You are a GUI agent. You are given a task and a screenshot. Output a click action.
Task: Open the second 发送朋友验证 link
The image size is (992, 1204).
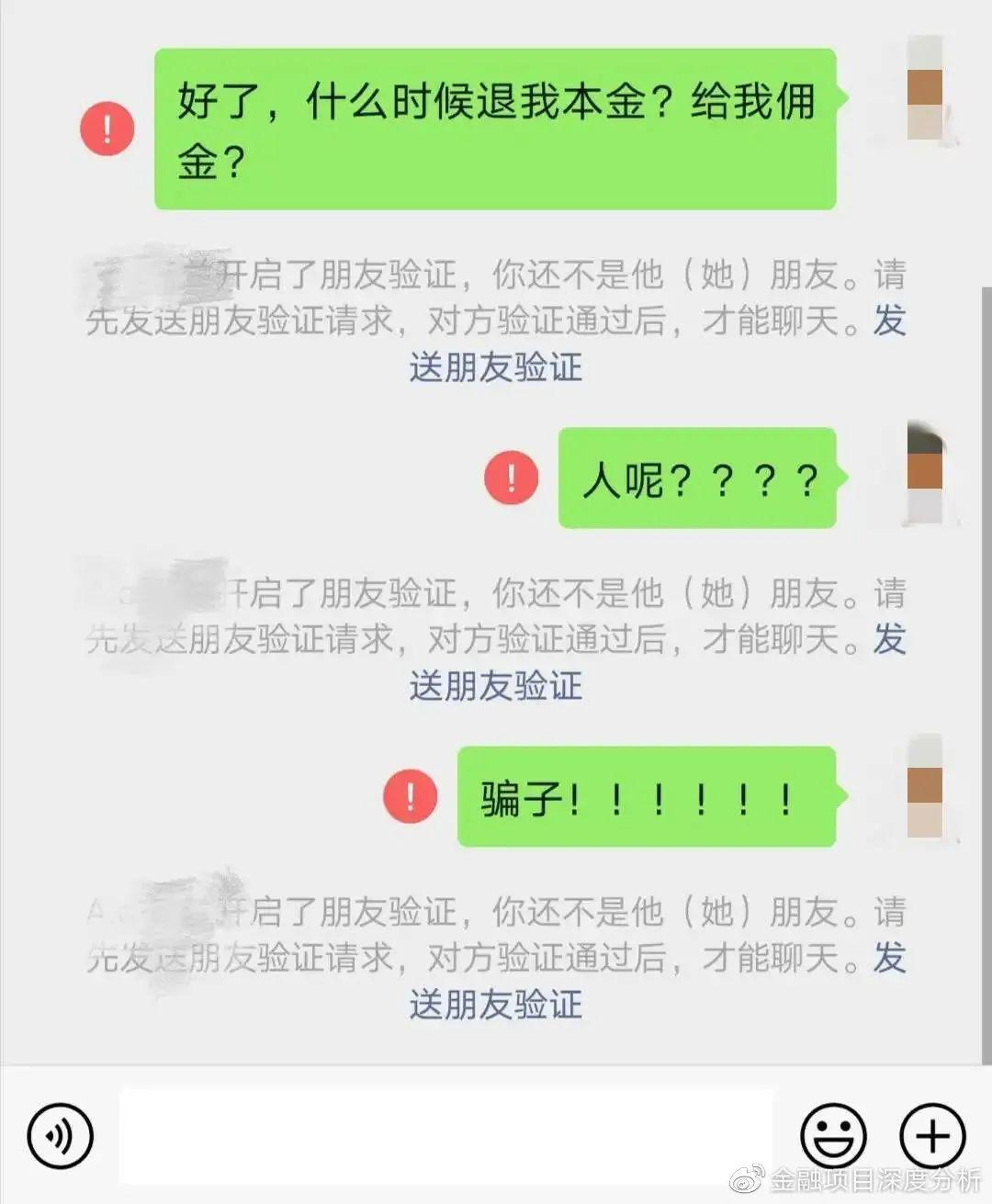(x=494, y=687)
